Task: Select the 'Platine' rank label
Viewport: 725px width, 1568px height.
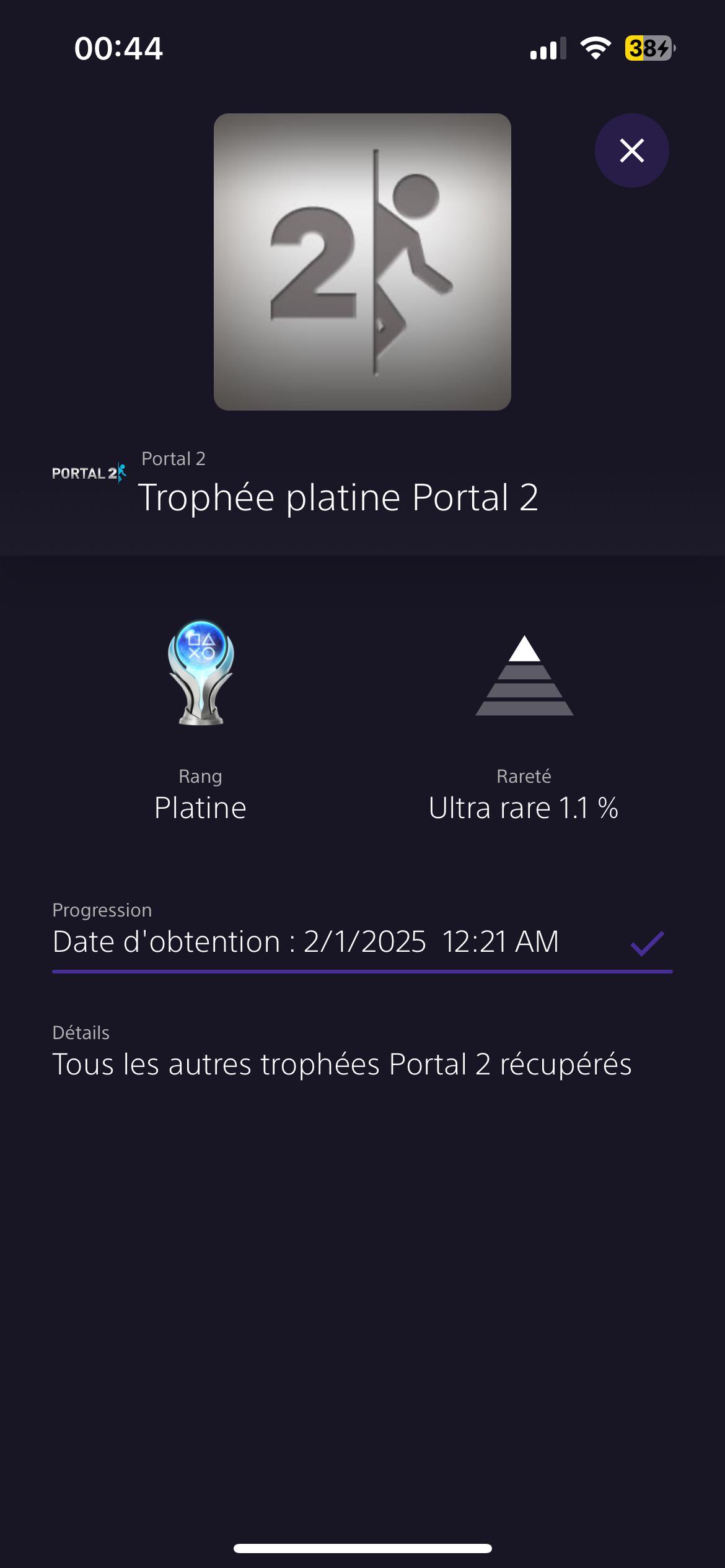Action: (x=201, y=808)
